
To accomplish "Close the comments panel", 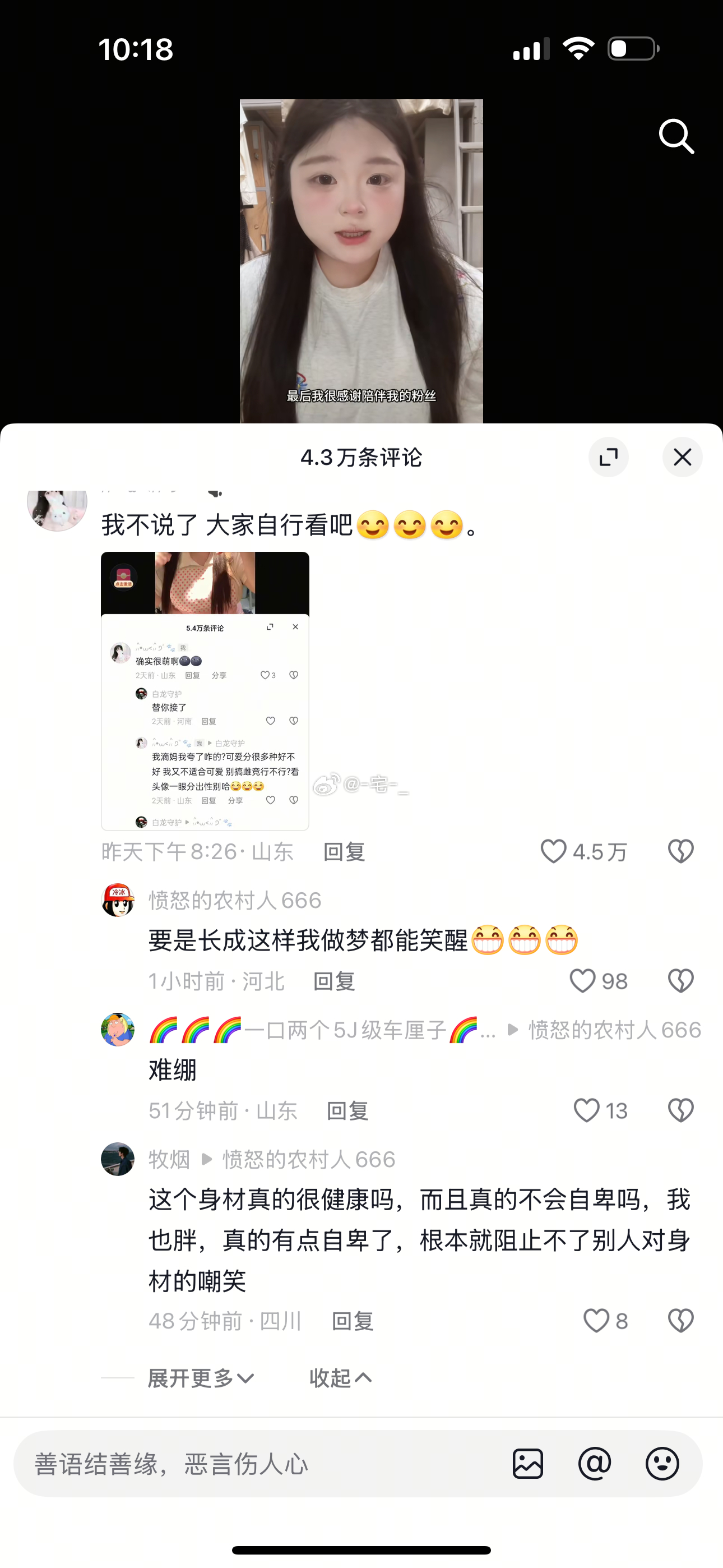I will pyautogui.click(x=682, y=457).
